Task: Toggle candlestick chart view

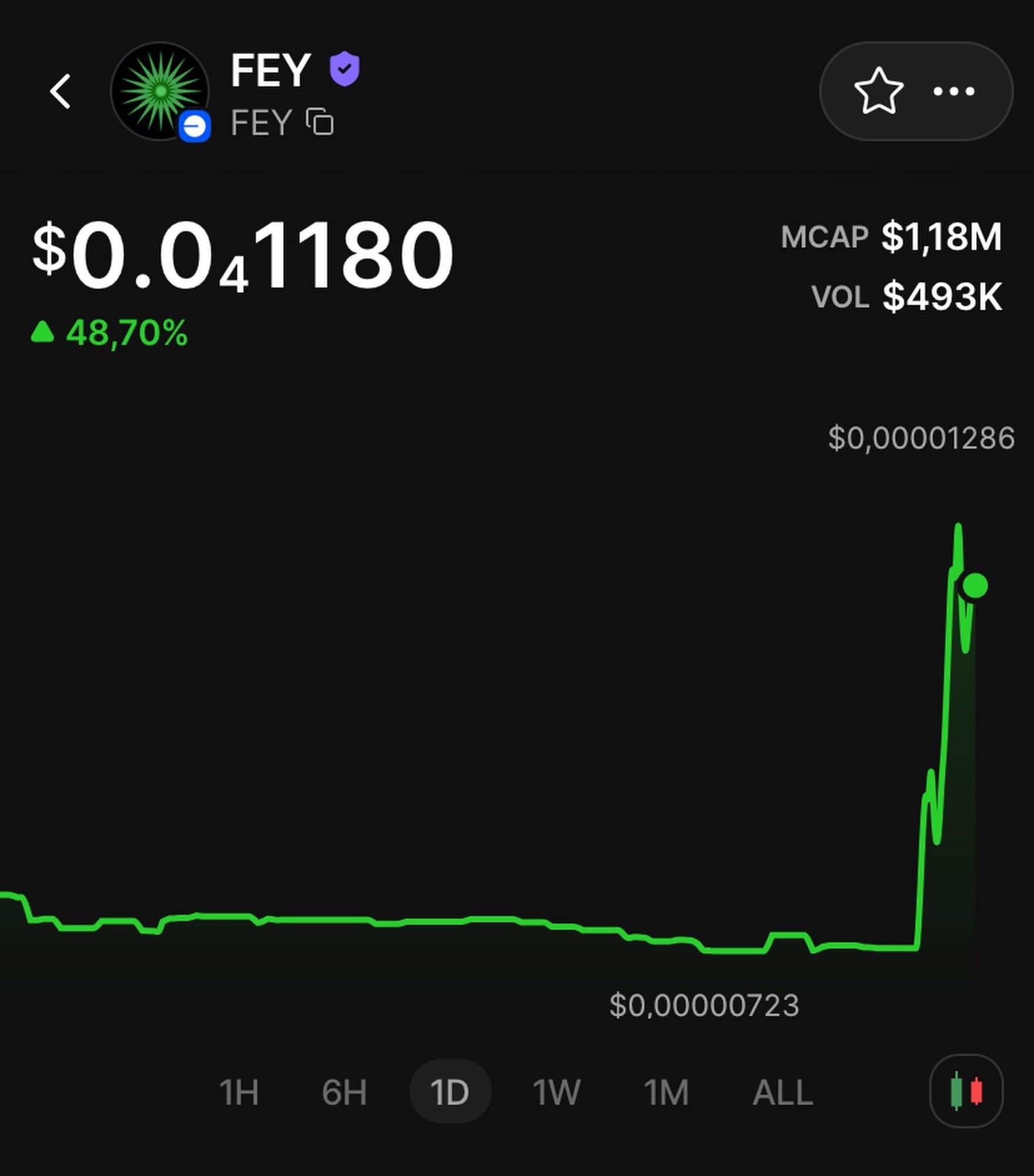Action: [966, 1091]
